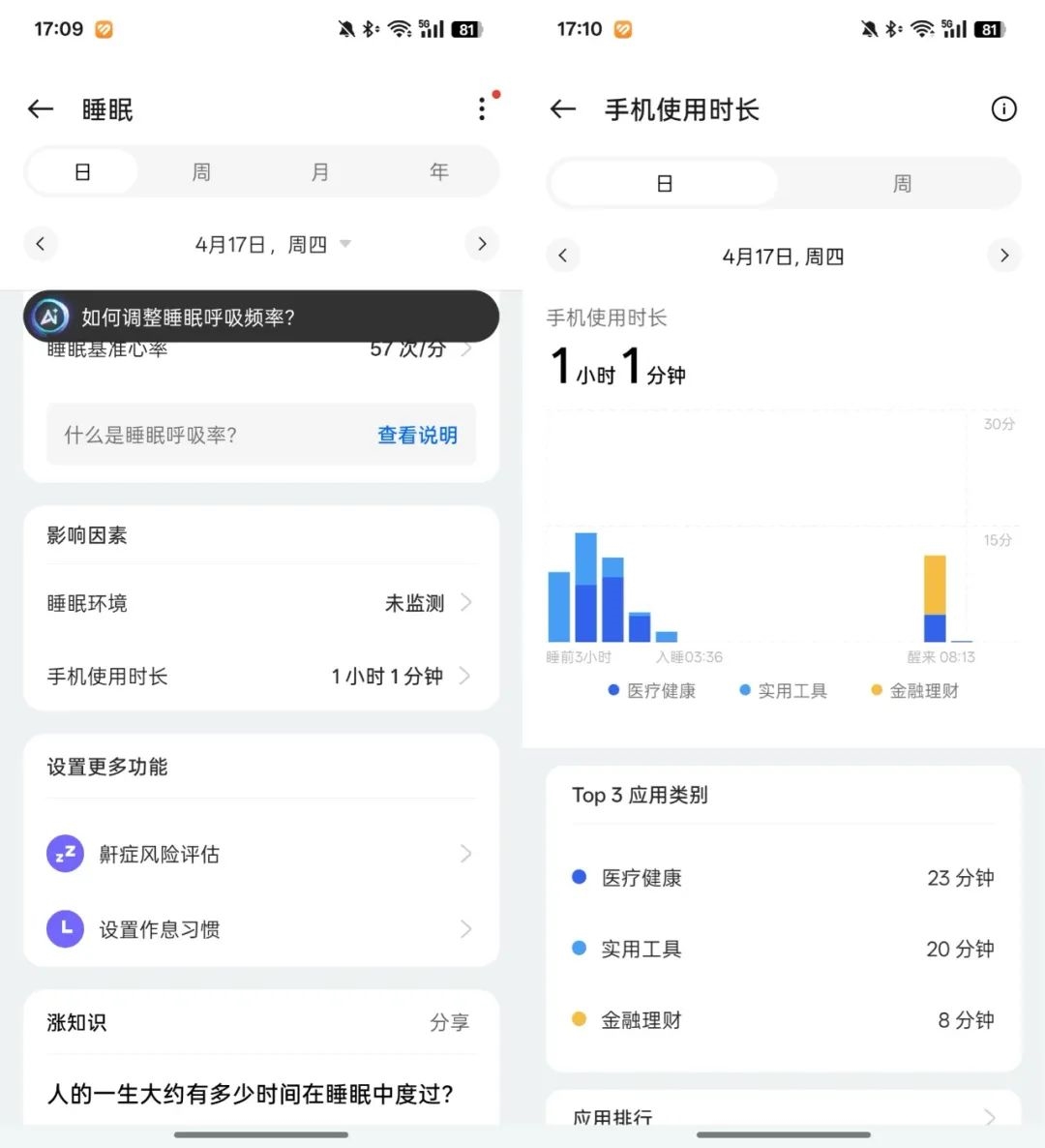Open the info icon on 手机使用时长 page
The image size is (1045, 1148).
[x=1003, y=109]
